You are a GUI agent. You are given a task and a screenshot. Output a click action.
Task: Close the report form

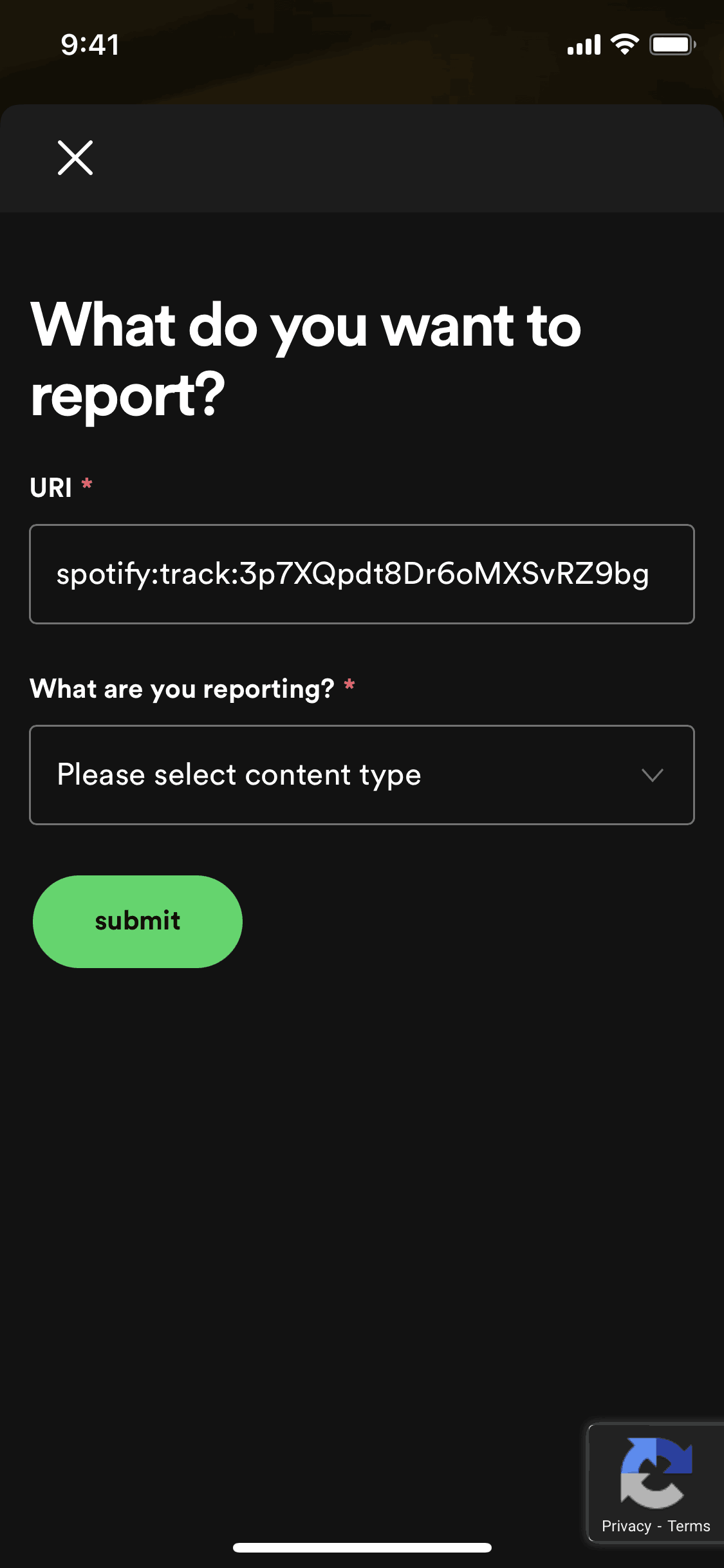coord(75,158)
